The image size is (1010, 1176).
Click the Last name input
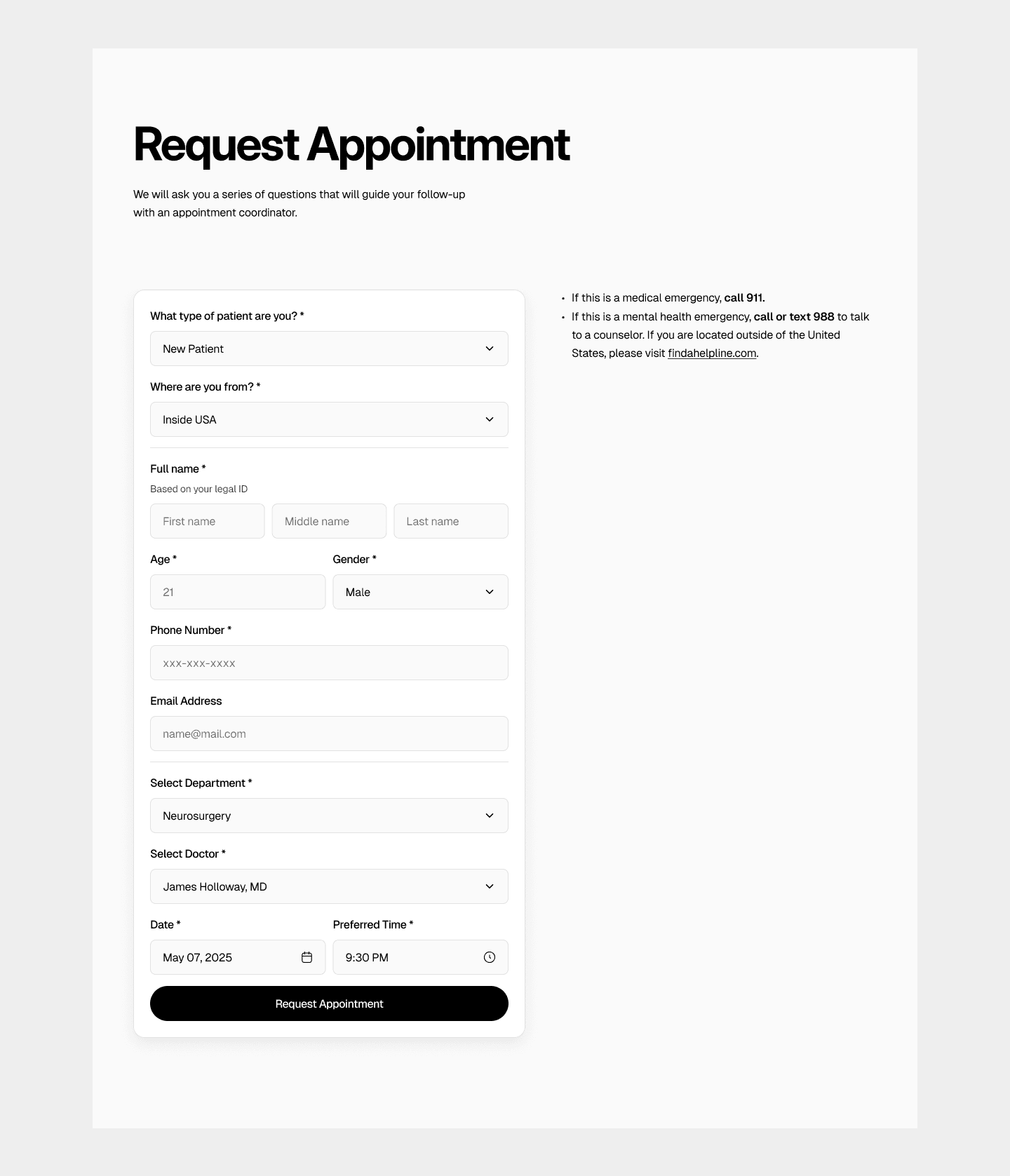click(x=451, y=521)
